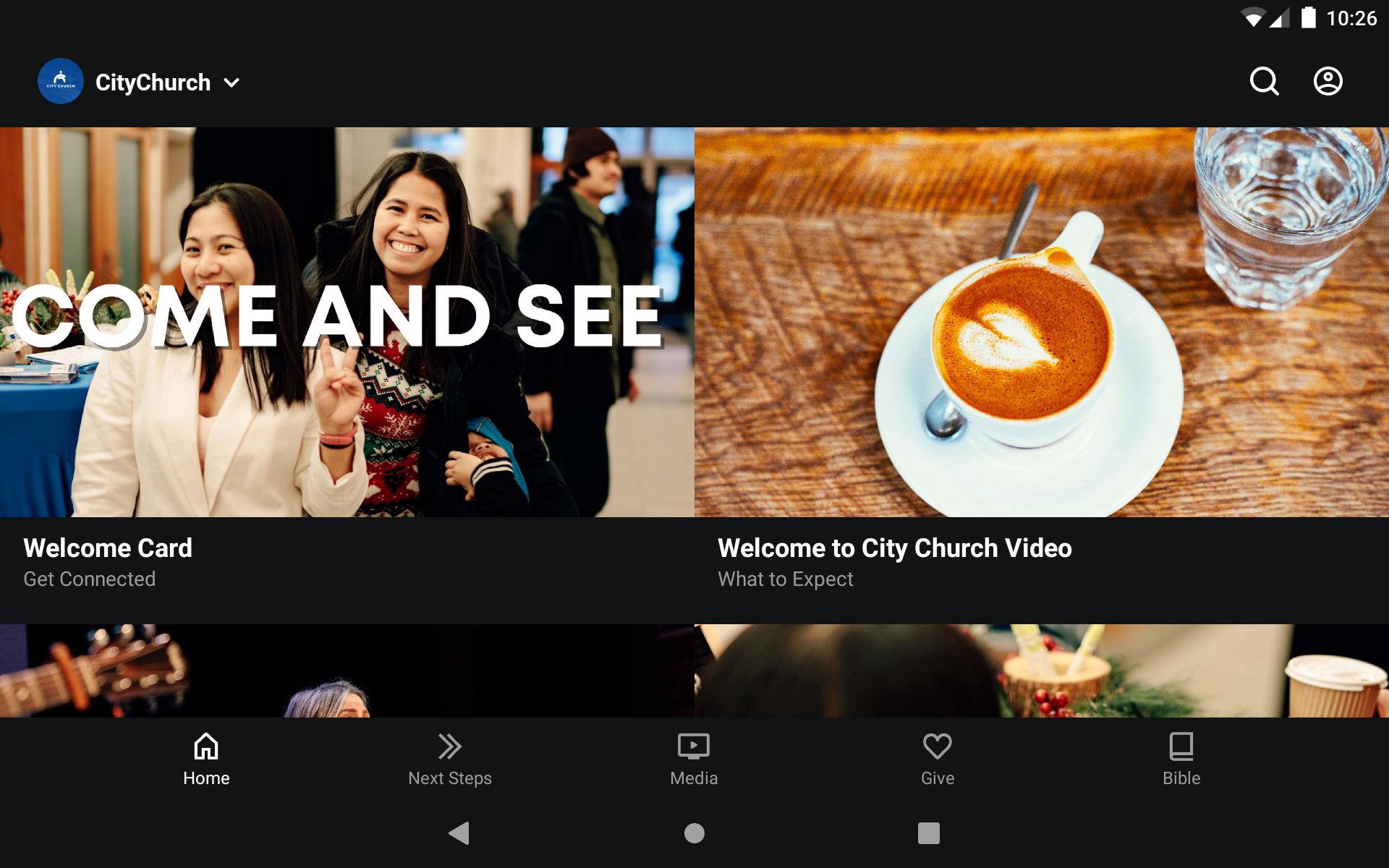Go to the Home tab
This screenshot has width=1389, height=868.
tap(206, 759)
